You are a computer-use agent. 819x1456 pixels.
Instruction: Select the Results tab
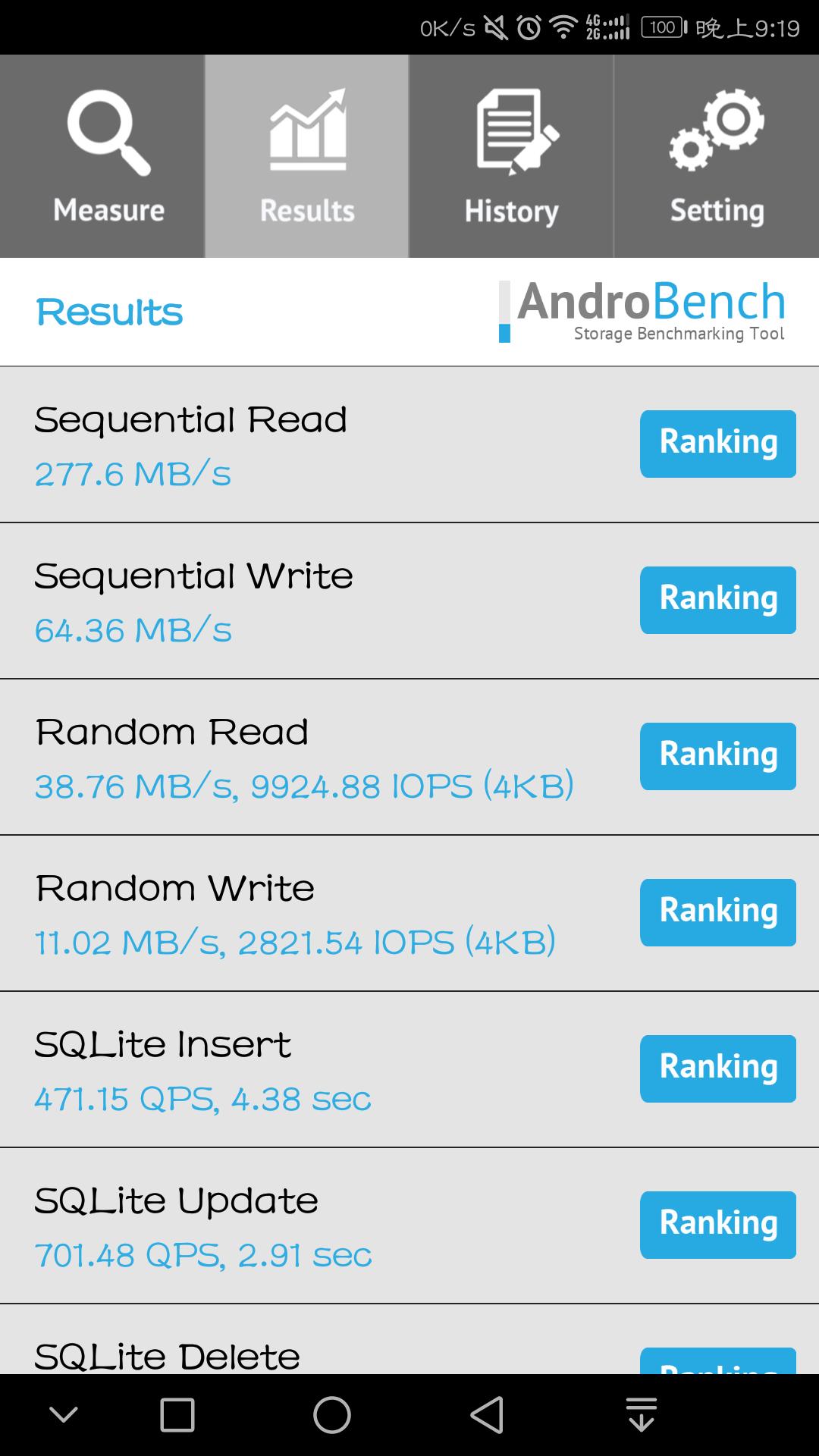click(x=306, y=156)
